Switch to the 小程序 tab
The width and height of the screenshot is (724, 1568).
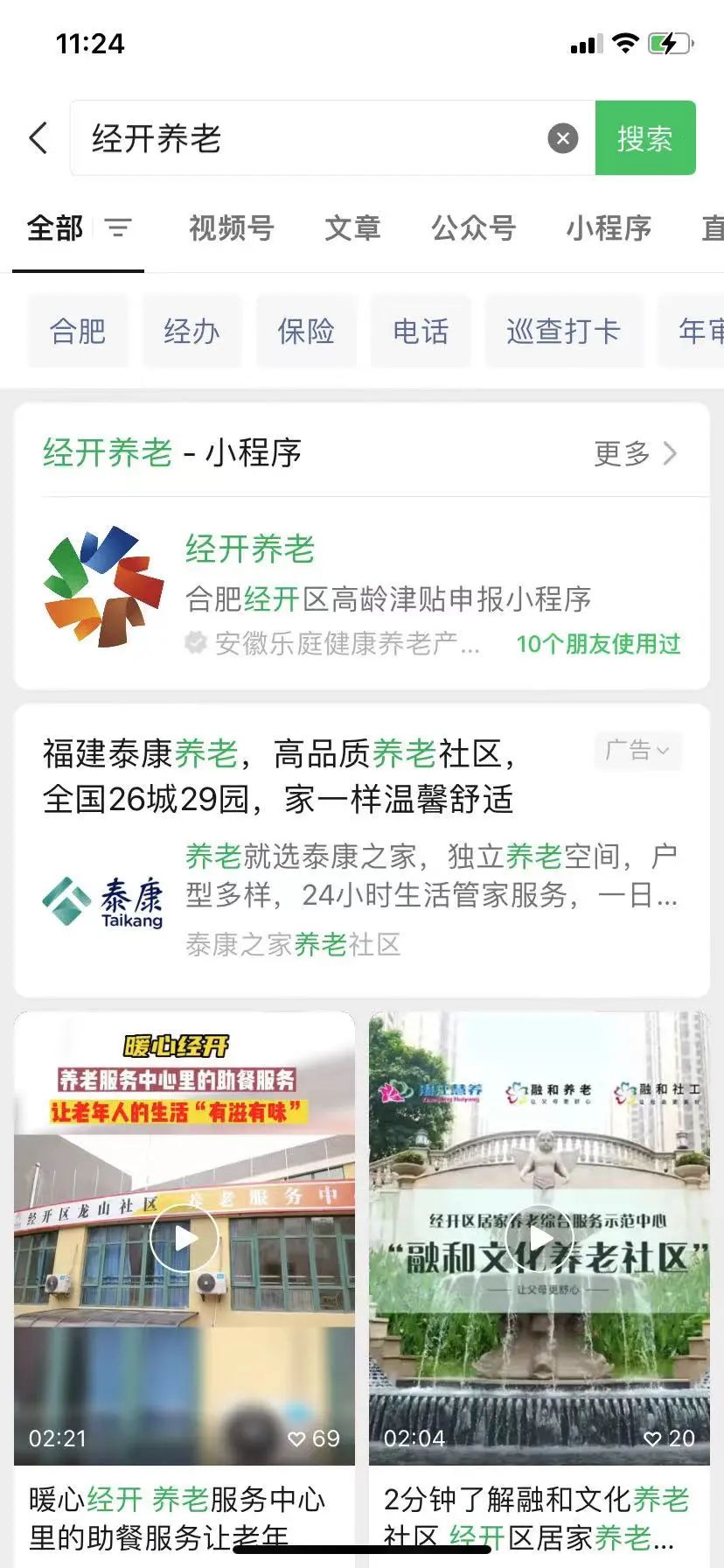click(x=609, y=228)
